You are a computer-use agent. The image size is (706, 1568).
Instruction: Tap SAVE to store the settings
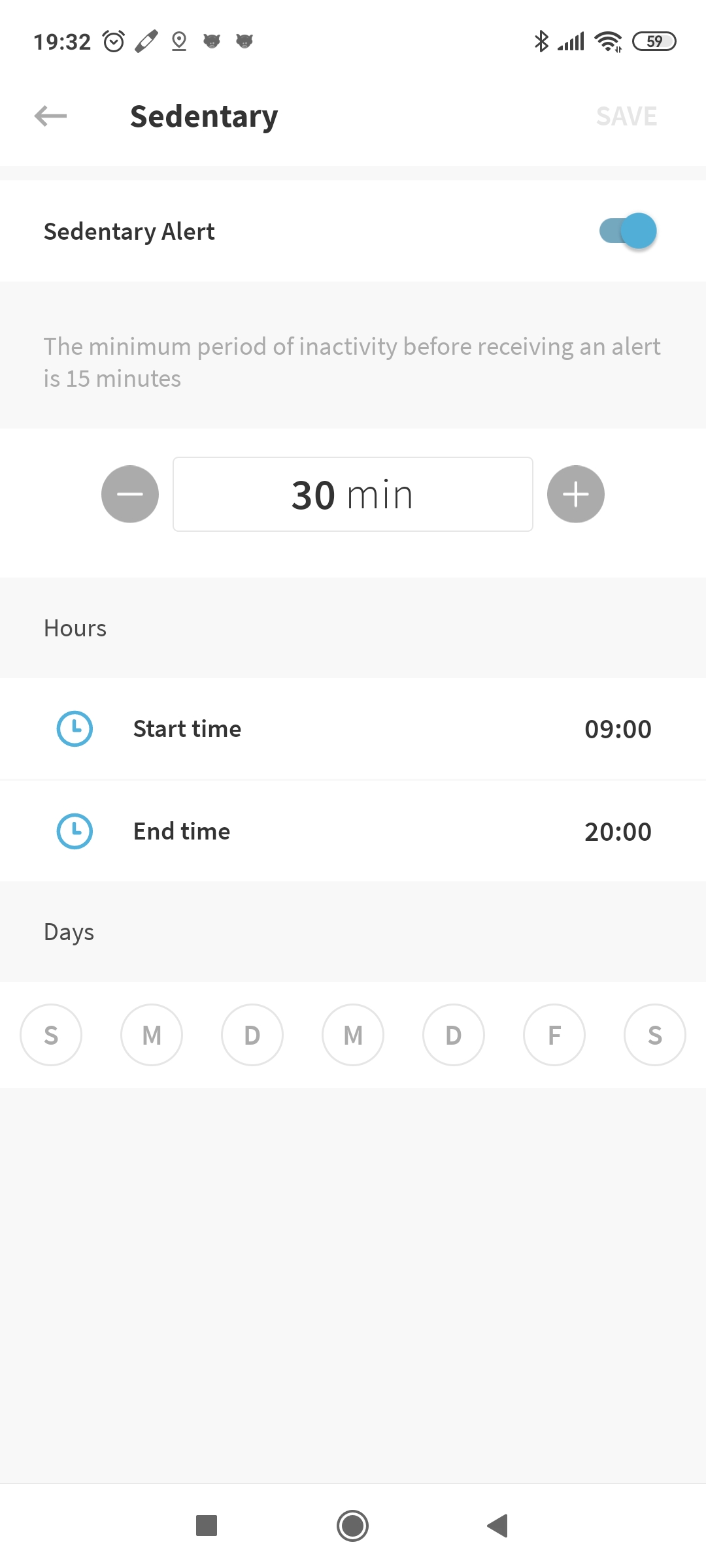coord(626,116)
